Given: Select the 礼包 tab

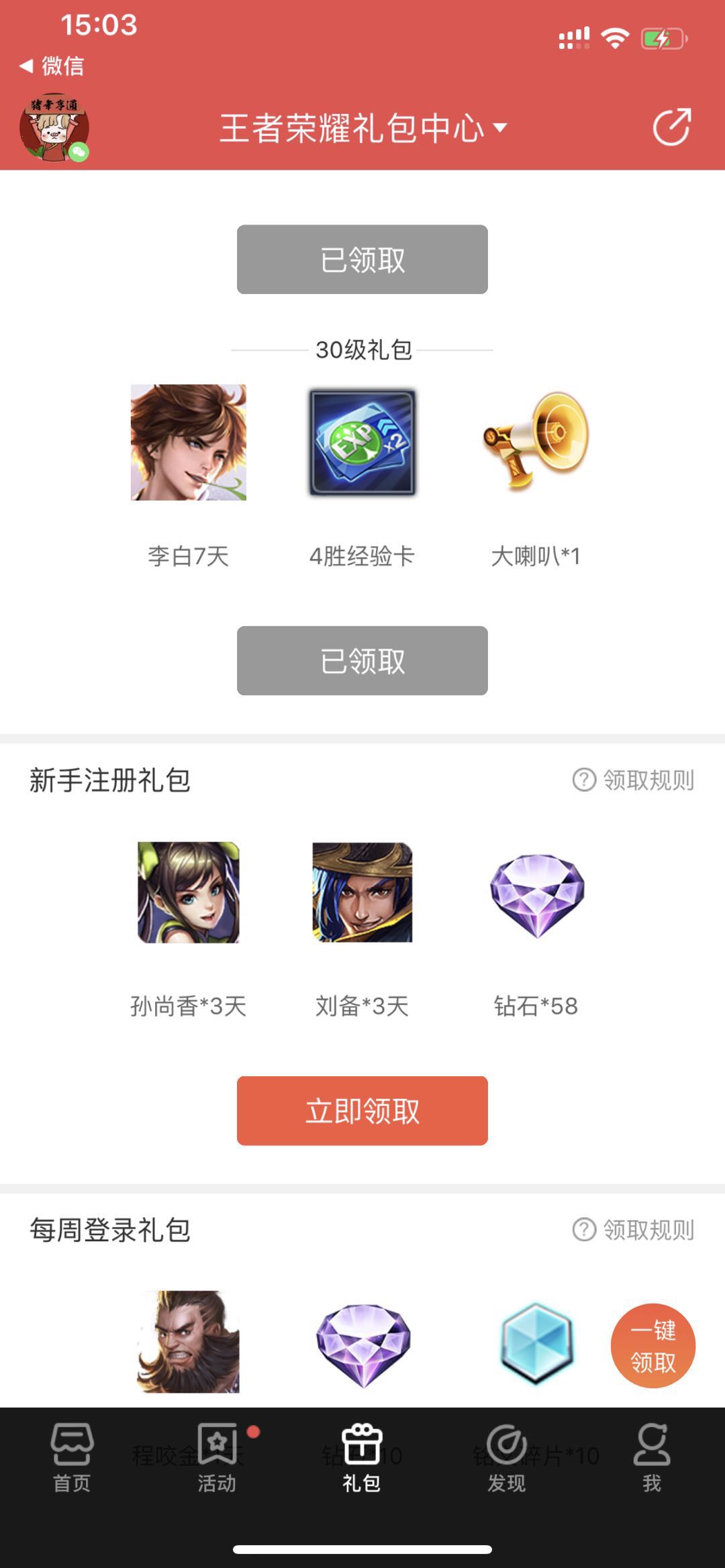Looking at the screenshot, I should pyautogui.click(x=362, y=1457).
